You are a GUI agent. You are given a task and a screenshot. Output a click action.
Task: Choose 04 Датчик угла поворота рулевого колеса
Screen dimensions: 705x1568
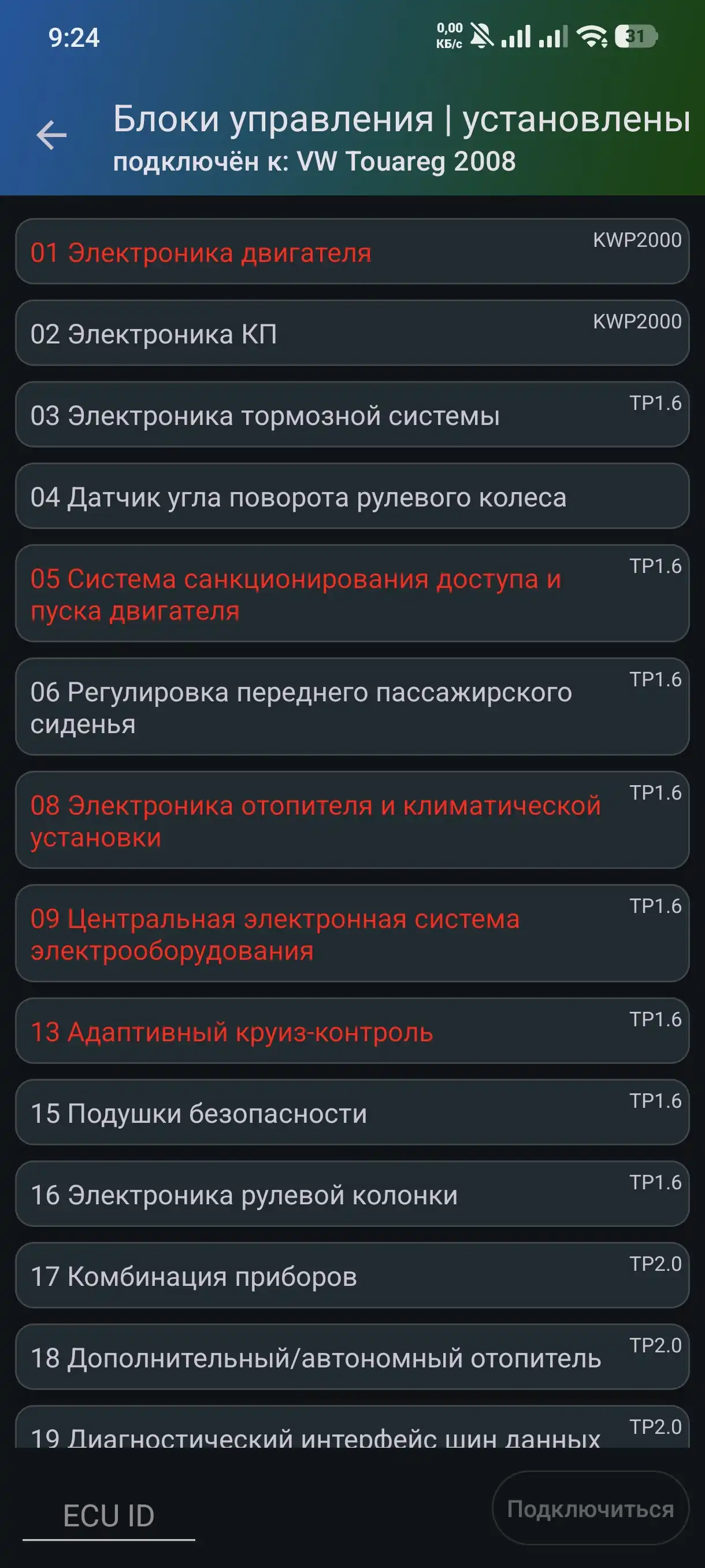351,497
